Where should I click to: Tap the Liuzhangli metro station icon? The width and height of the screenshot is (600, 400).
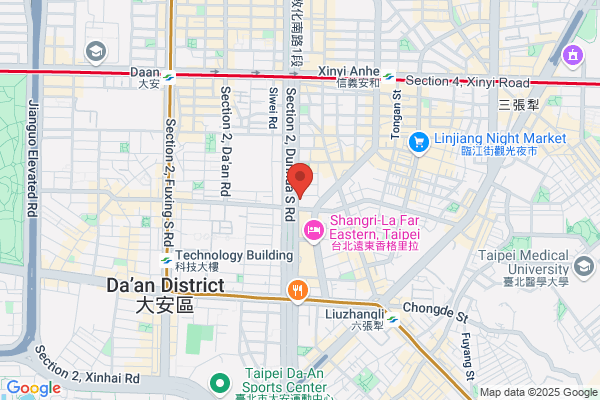[392, 319]
